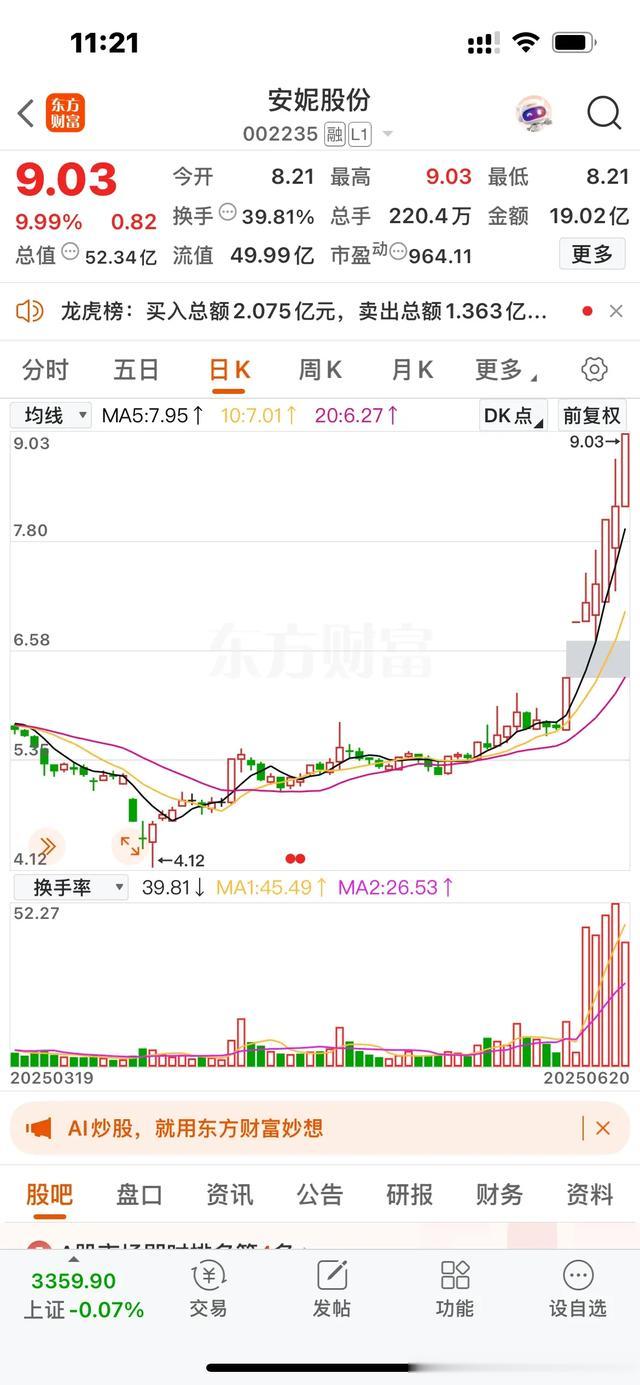The width and height of the screenshot is (640, 1385).
Task: Open 交易 in the bottom bar
Action: (x=208, y=1289)
